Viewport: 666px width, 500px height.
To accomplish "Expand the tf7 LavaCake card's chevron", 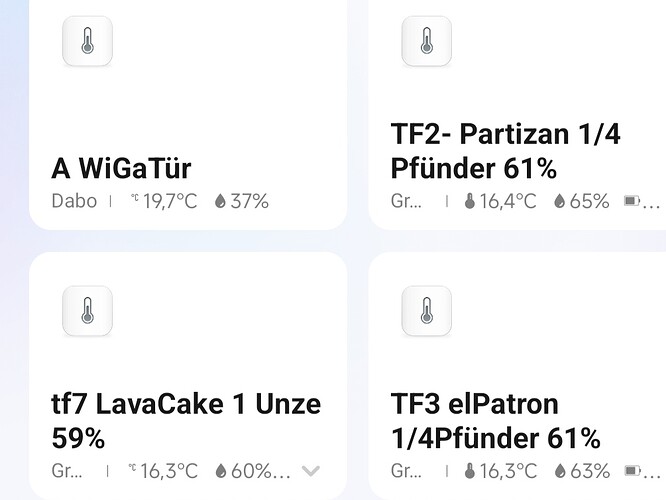I will coord(310,471).
